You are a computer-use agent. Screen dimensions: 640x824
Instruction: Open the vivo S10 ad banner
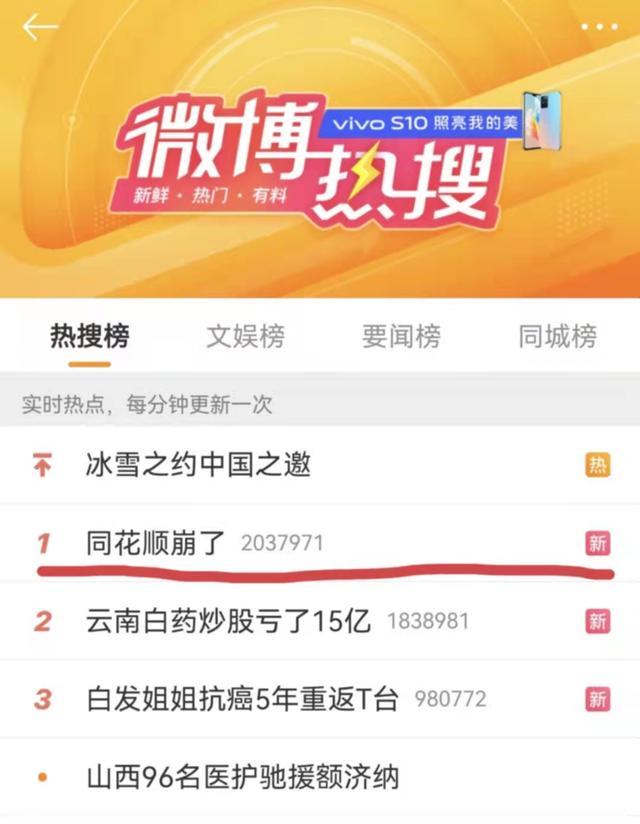[440, 123]
